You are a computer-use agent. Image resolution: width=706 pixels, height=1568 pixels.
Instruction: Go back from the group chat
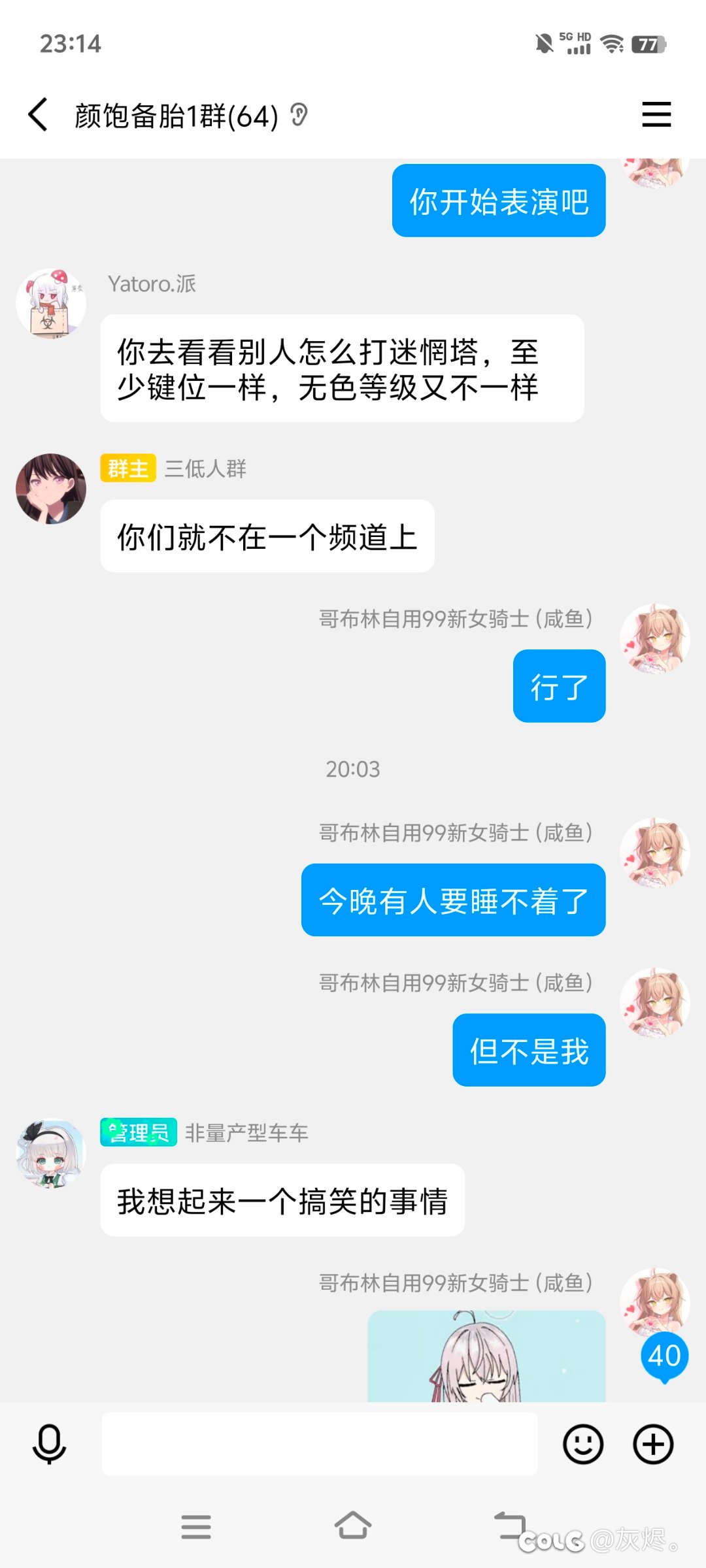pyautogui.click(x=39, y=115)
